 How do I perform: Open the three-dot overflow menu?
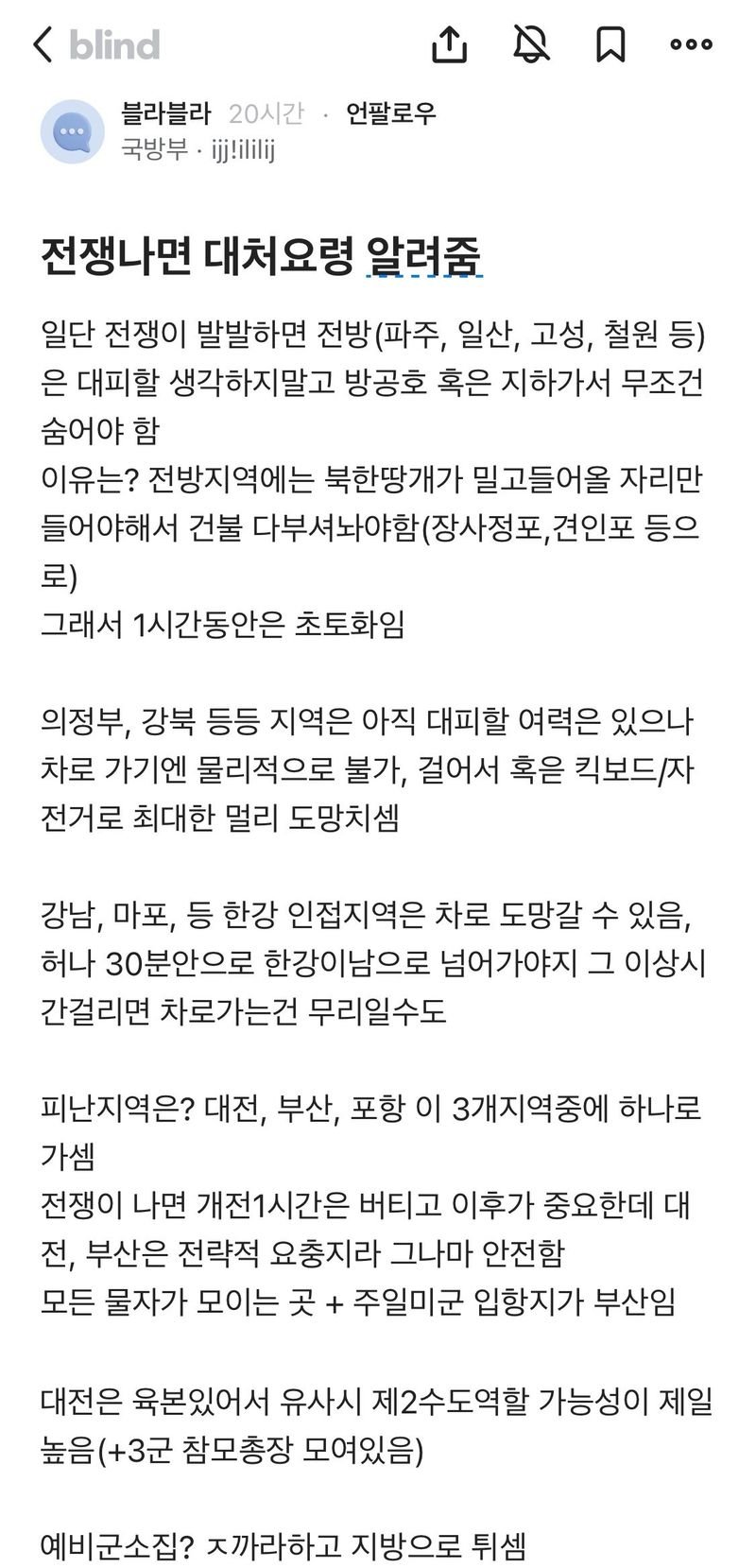coord(691,43)
